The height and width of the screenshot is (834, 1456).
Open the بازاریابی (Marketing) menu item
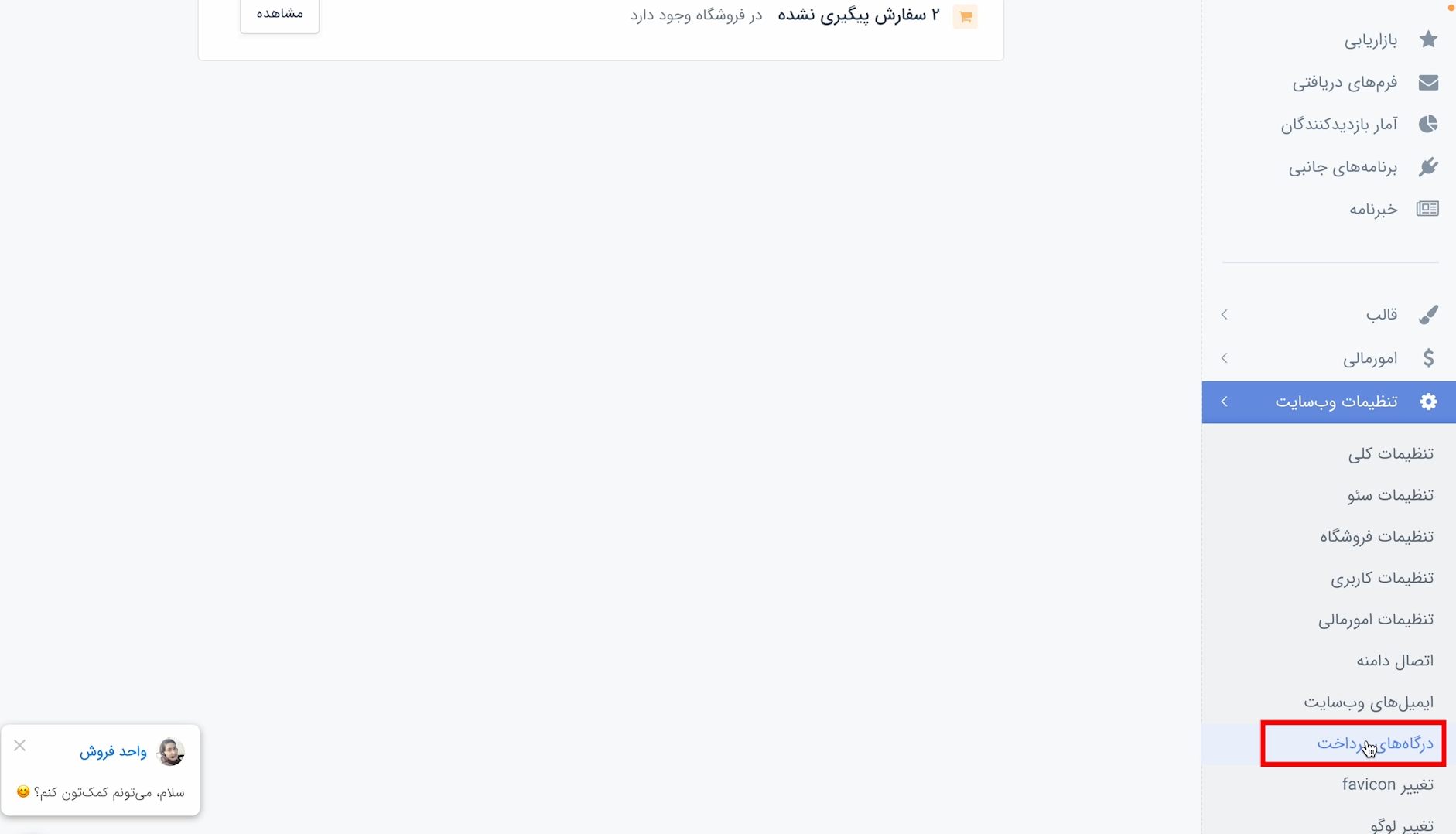(x=1370, y=40)
